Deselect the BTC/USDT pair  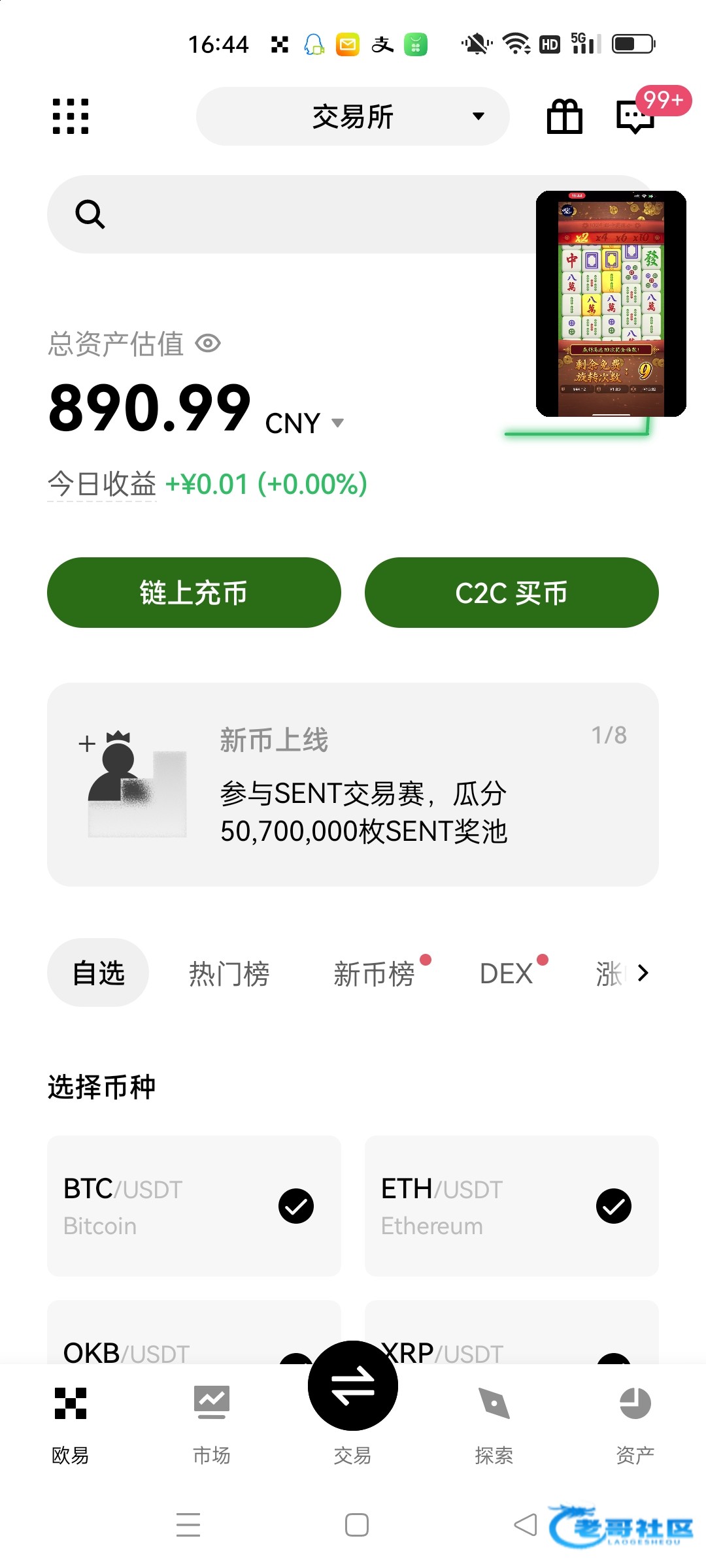[296, 1206]
